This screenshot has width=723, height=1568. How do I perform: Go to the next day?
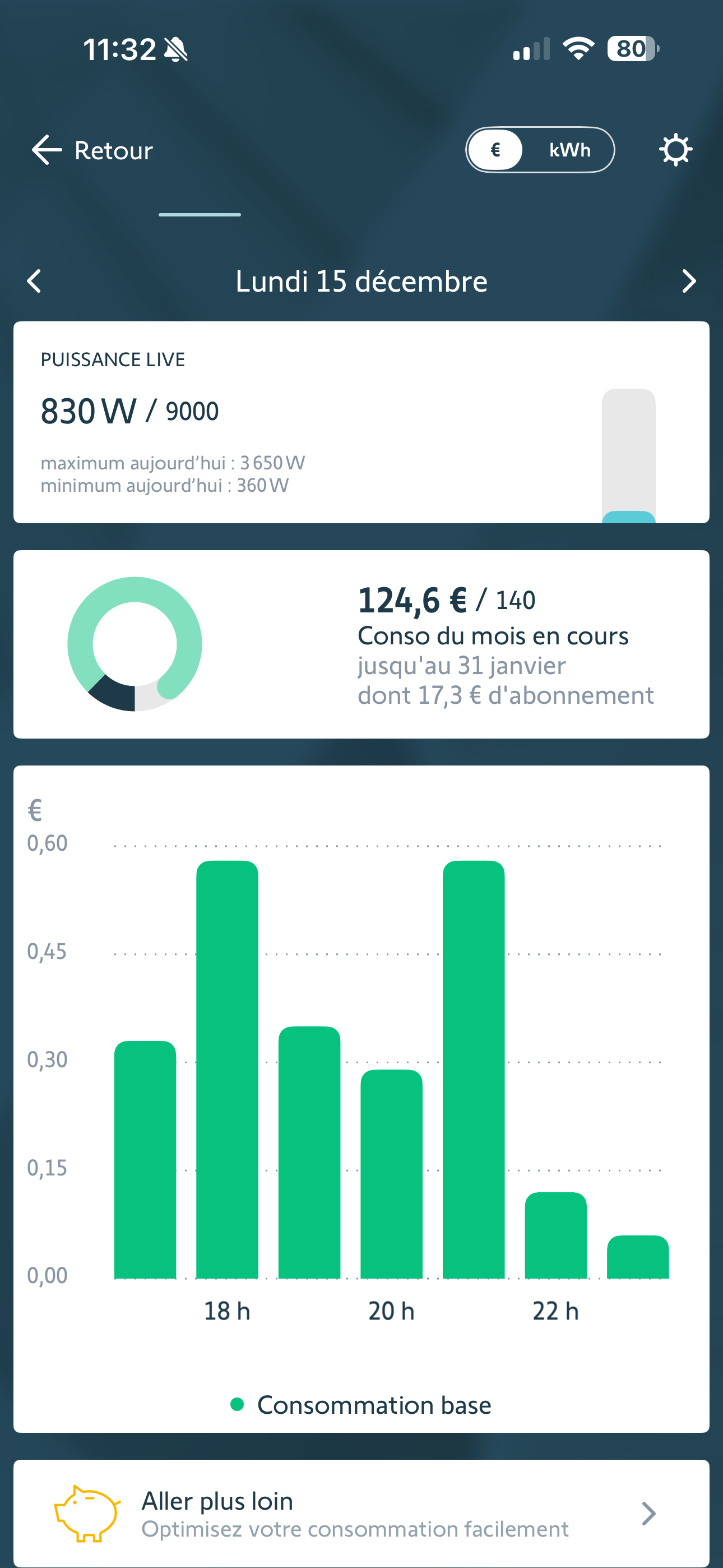pos(688,281)
